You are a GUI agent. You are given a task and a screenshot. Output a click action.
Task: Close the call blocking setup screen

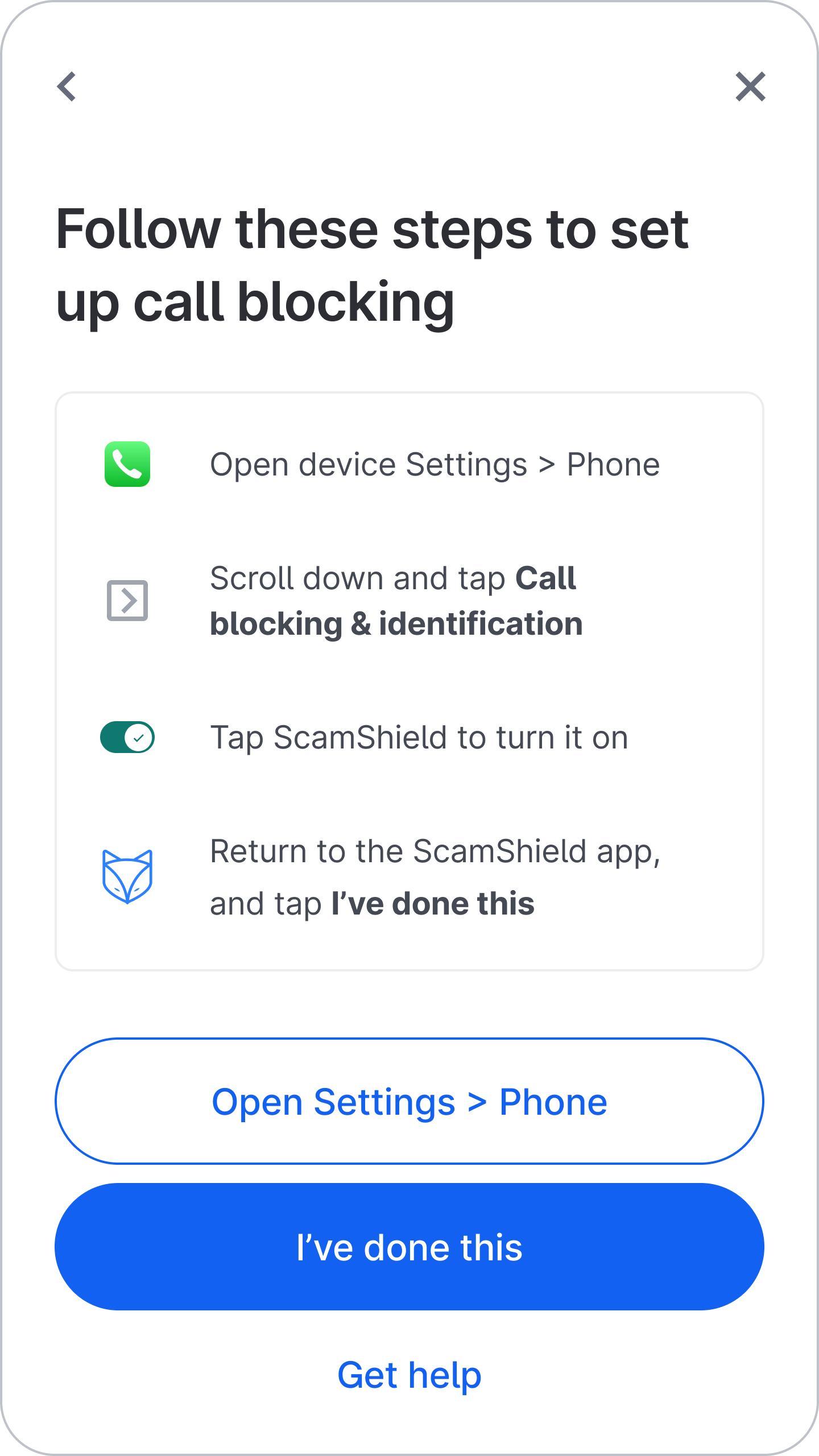click(x=751, y=86)
